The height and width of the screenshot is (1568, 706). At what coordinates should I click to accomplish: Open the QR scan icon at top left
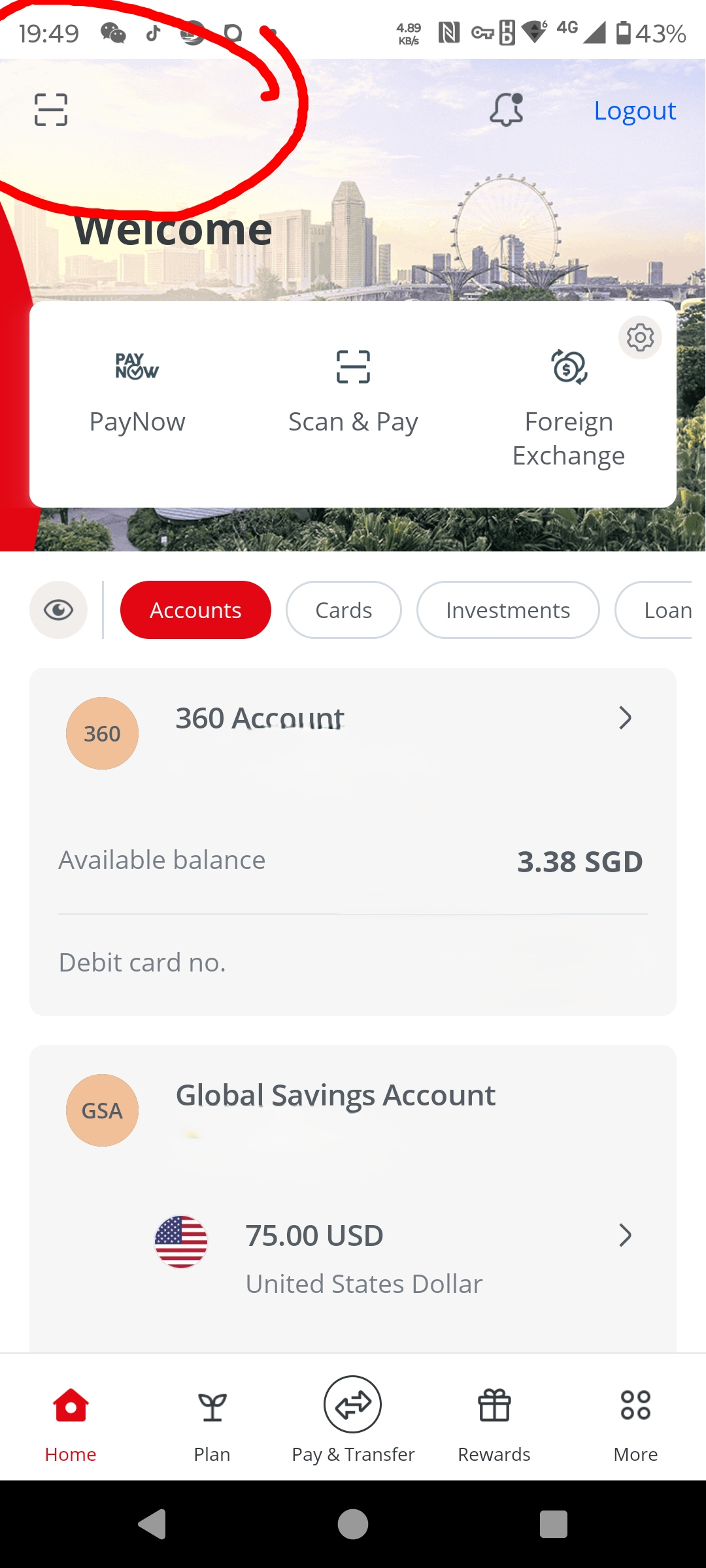pos(51,109)
